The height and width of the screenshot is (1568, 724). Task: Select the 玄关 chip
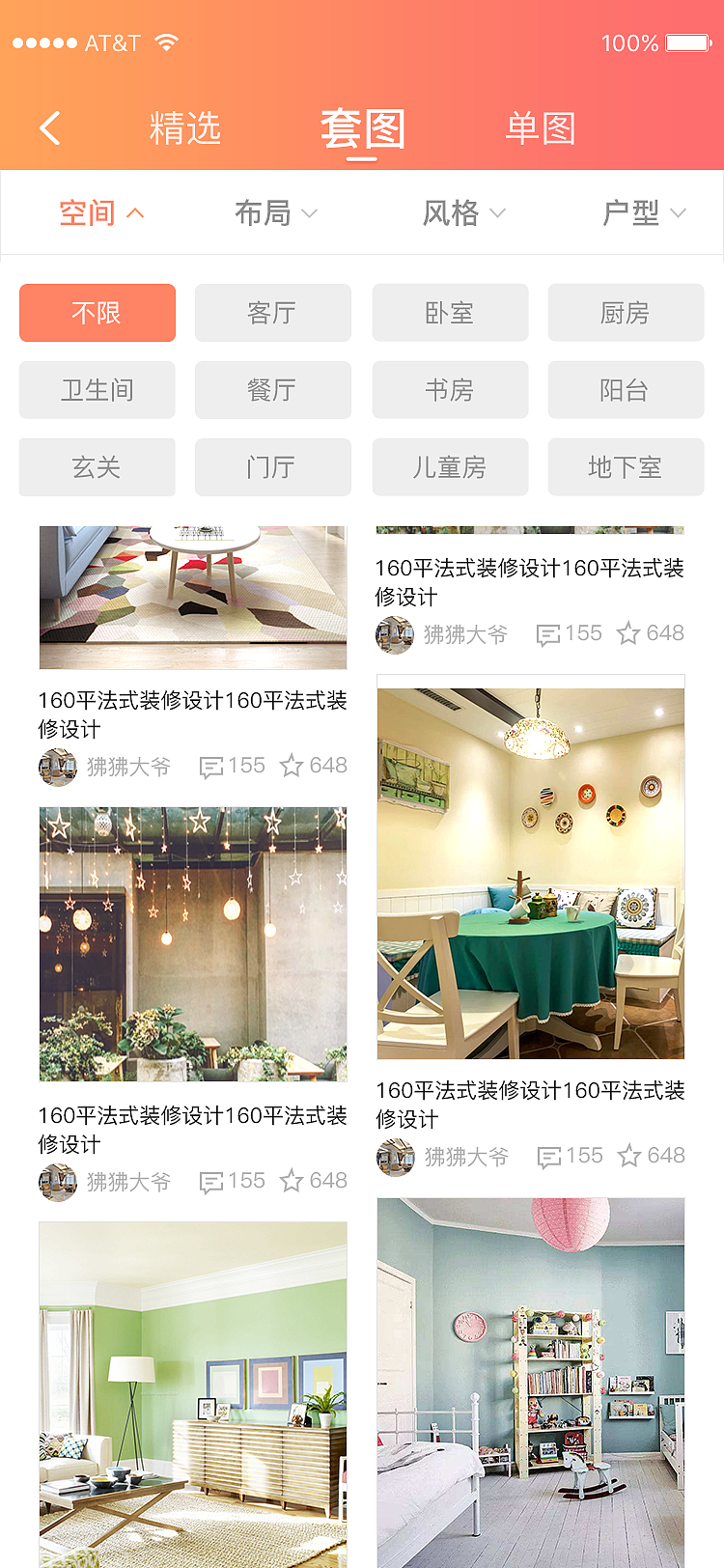tap(97, 467)
